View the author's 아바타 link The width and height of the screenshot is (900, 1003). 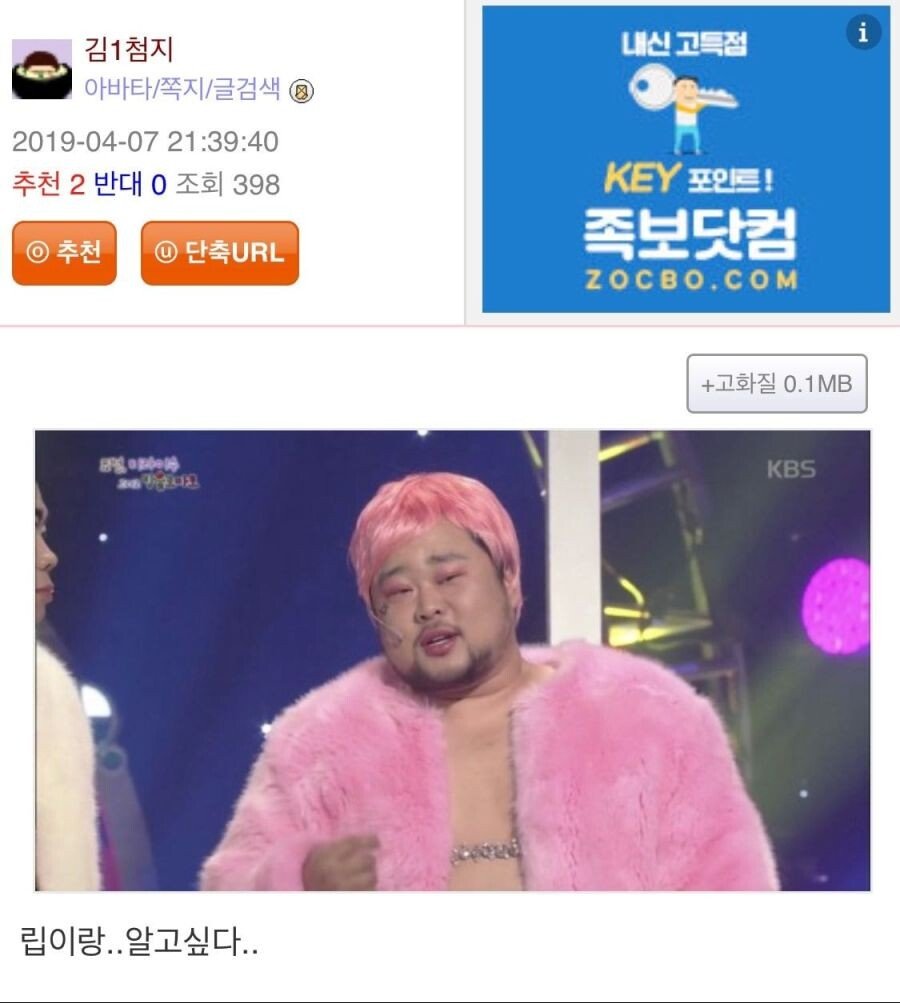[x=112, y=91]
